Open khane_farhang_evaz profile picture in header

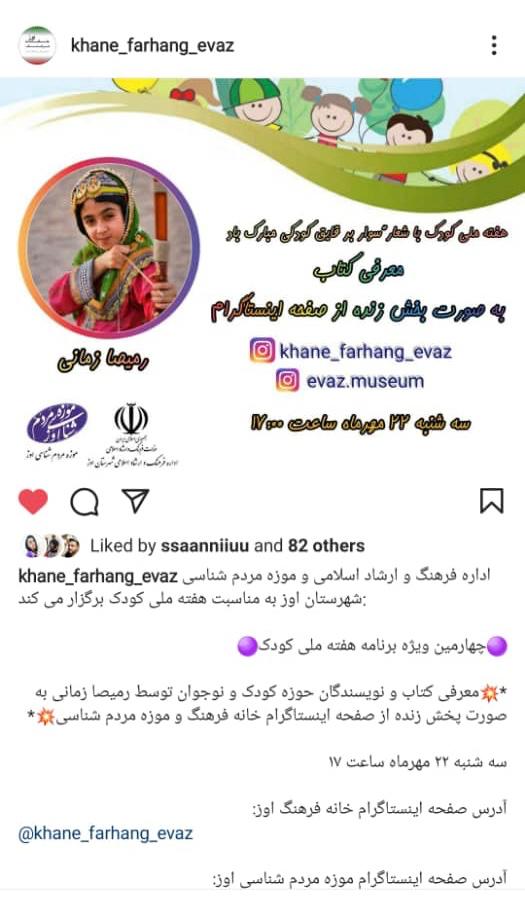point(37,45)
